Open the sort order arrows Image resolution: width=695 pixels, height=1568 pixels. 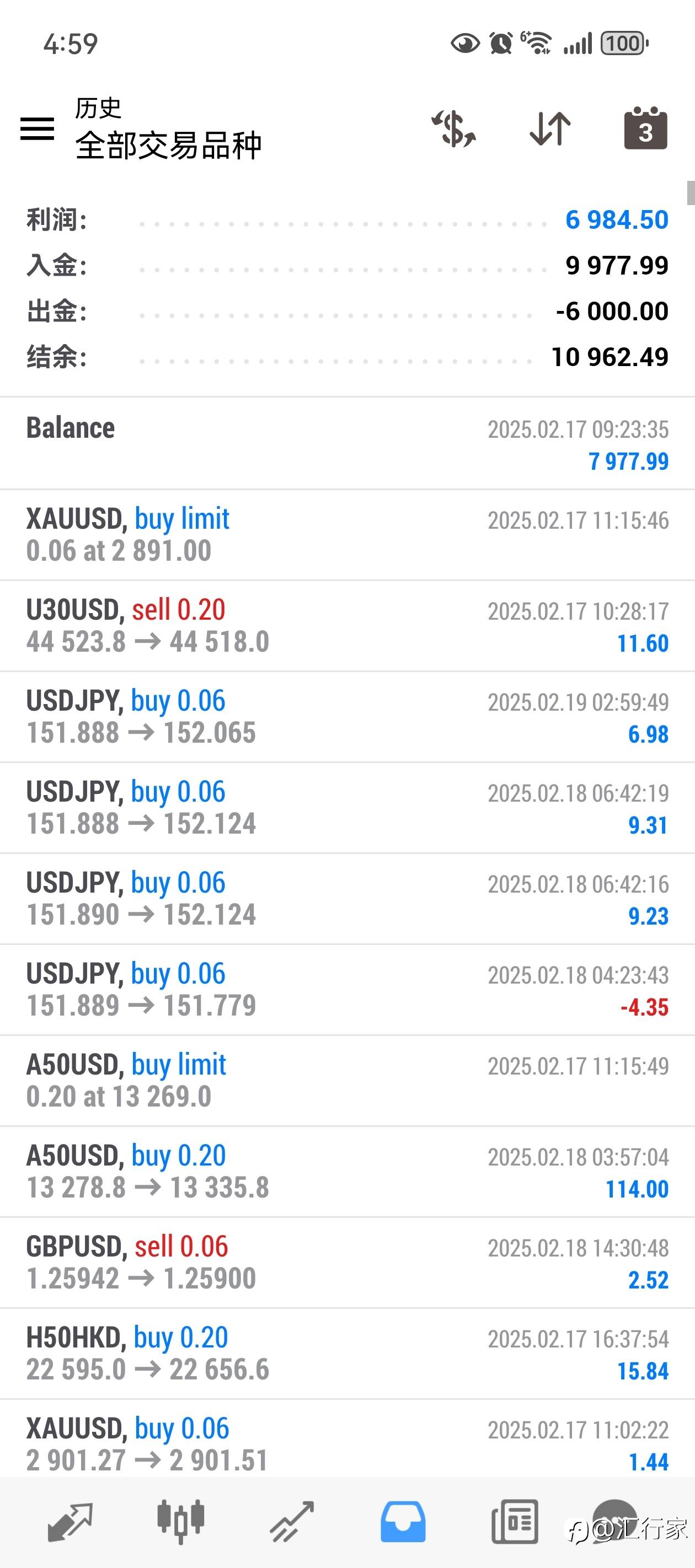(549, 128)
